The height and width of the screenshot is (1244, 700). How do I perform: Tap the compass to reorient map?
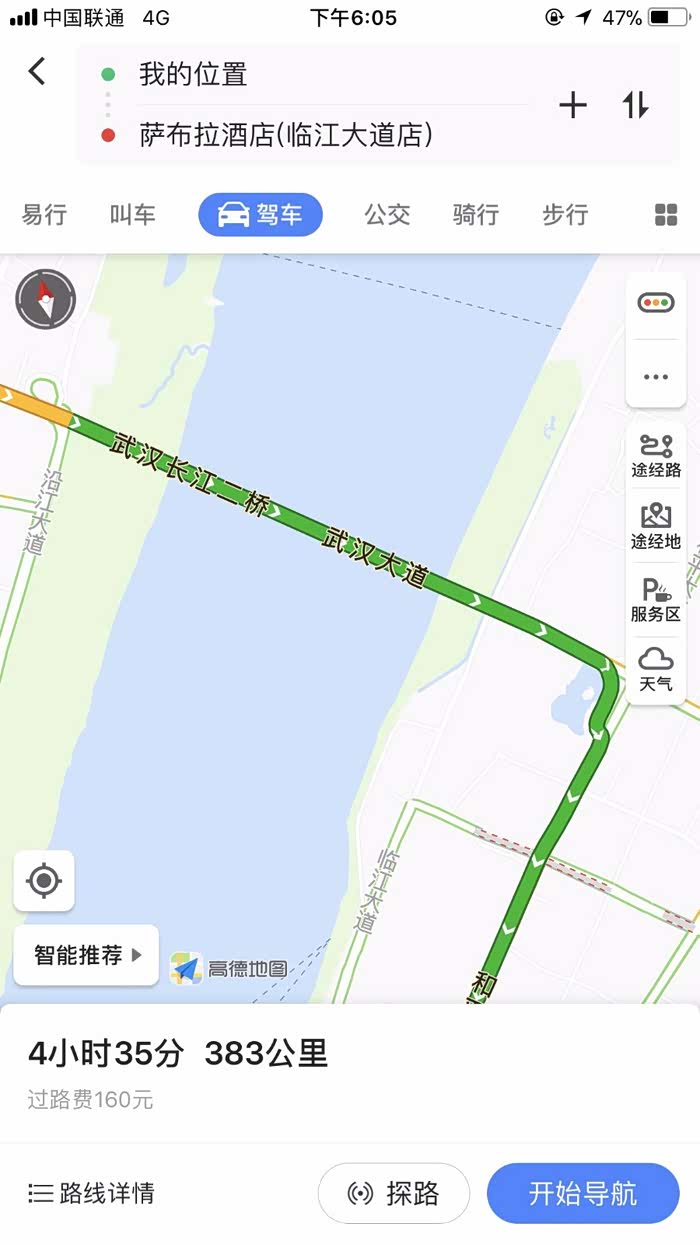pyautogui.click(x=45, y=299)
